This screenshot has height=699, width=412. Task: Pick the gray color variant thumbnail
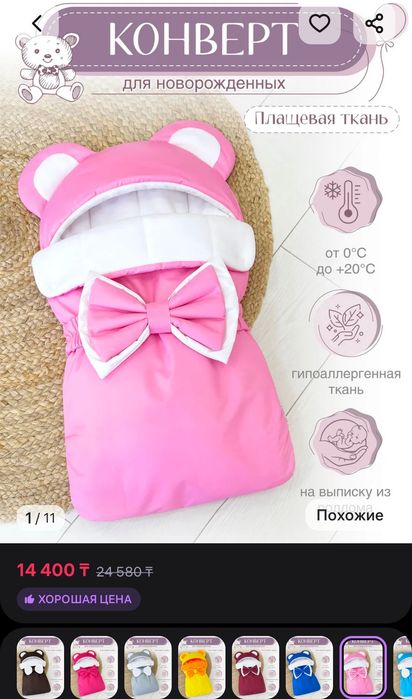tap(148, 666)
